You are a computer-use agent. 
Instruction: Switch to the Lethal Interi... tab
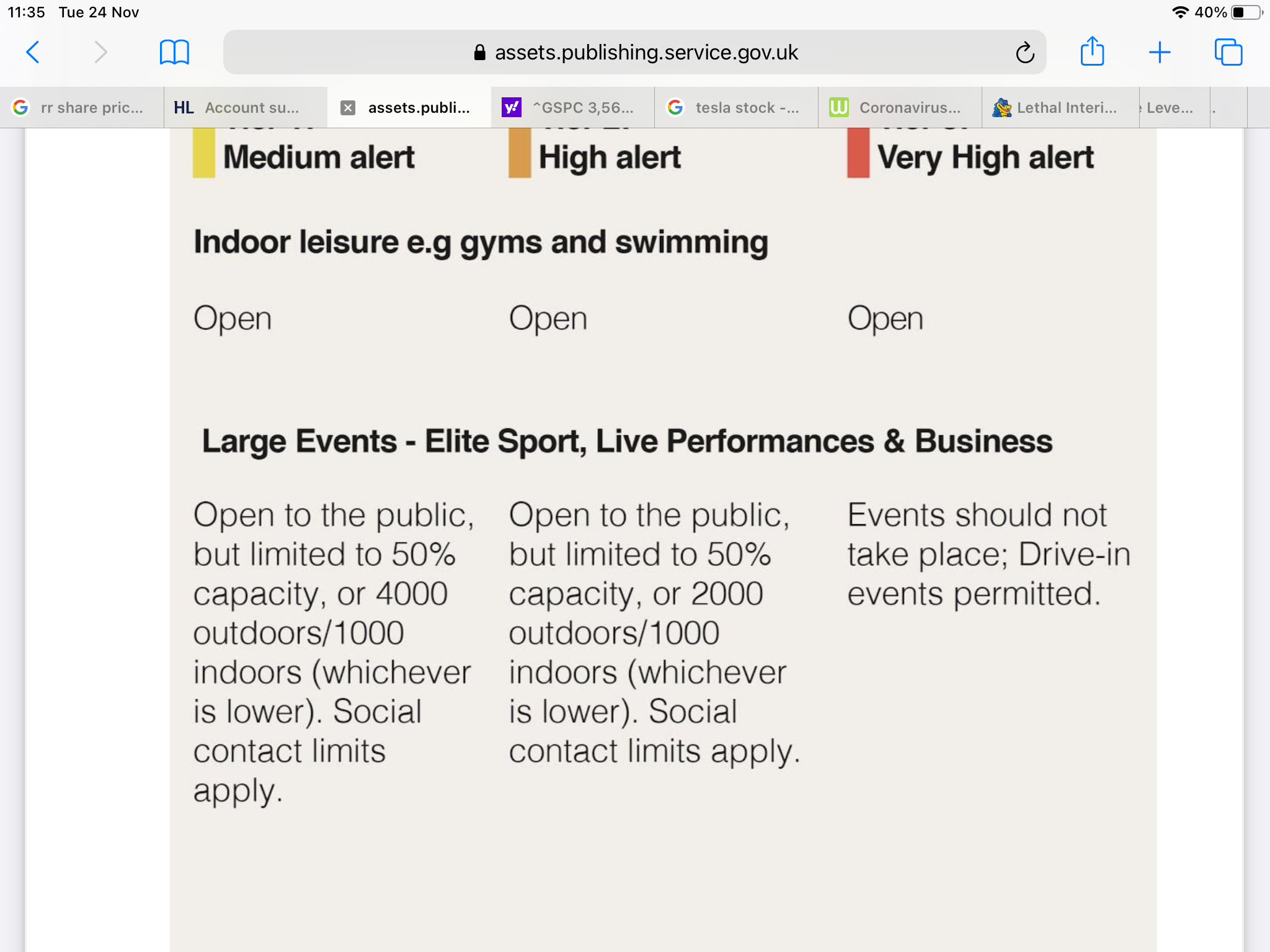[x=1060, y=108]
